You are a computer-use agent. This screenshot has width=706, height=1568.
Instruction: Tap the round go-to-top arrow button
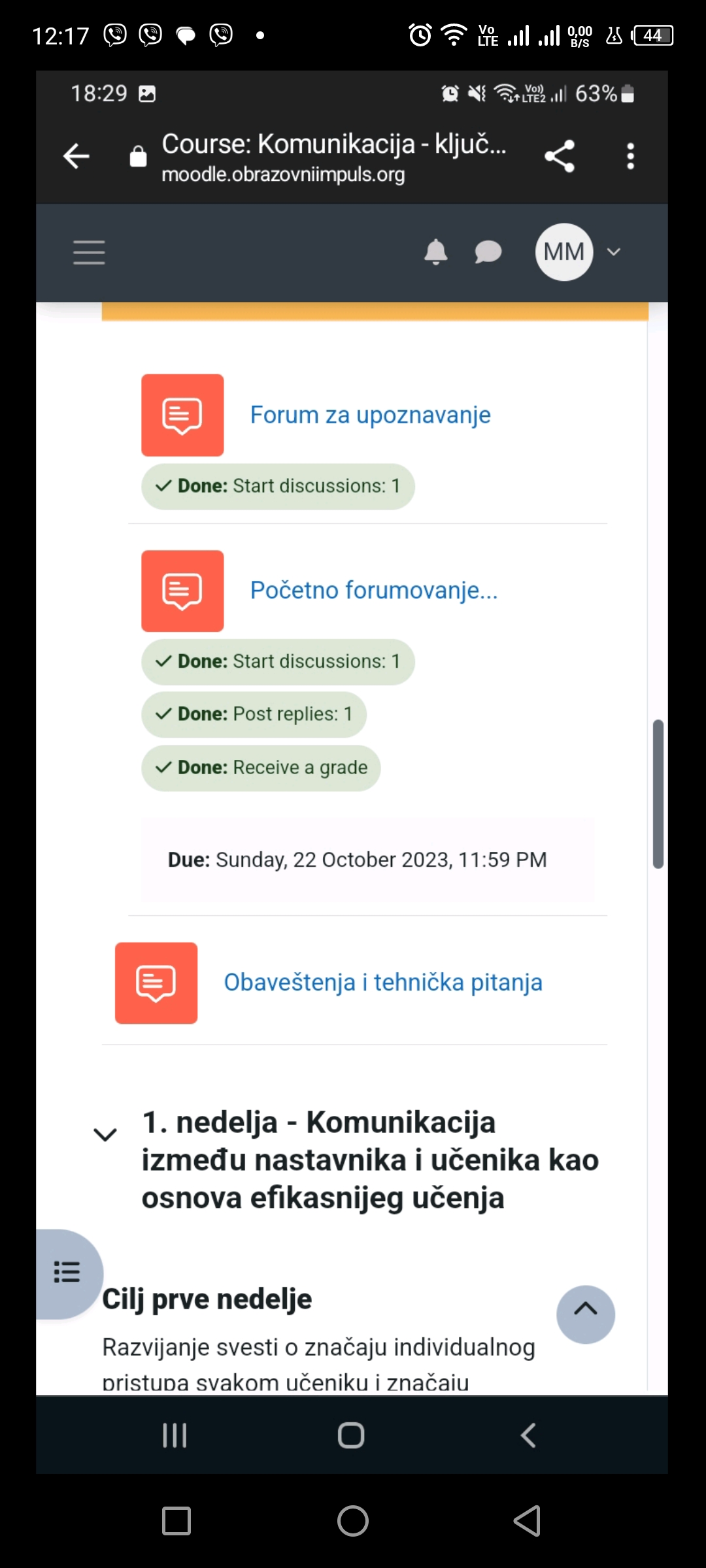coord(586,1315)
